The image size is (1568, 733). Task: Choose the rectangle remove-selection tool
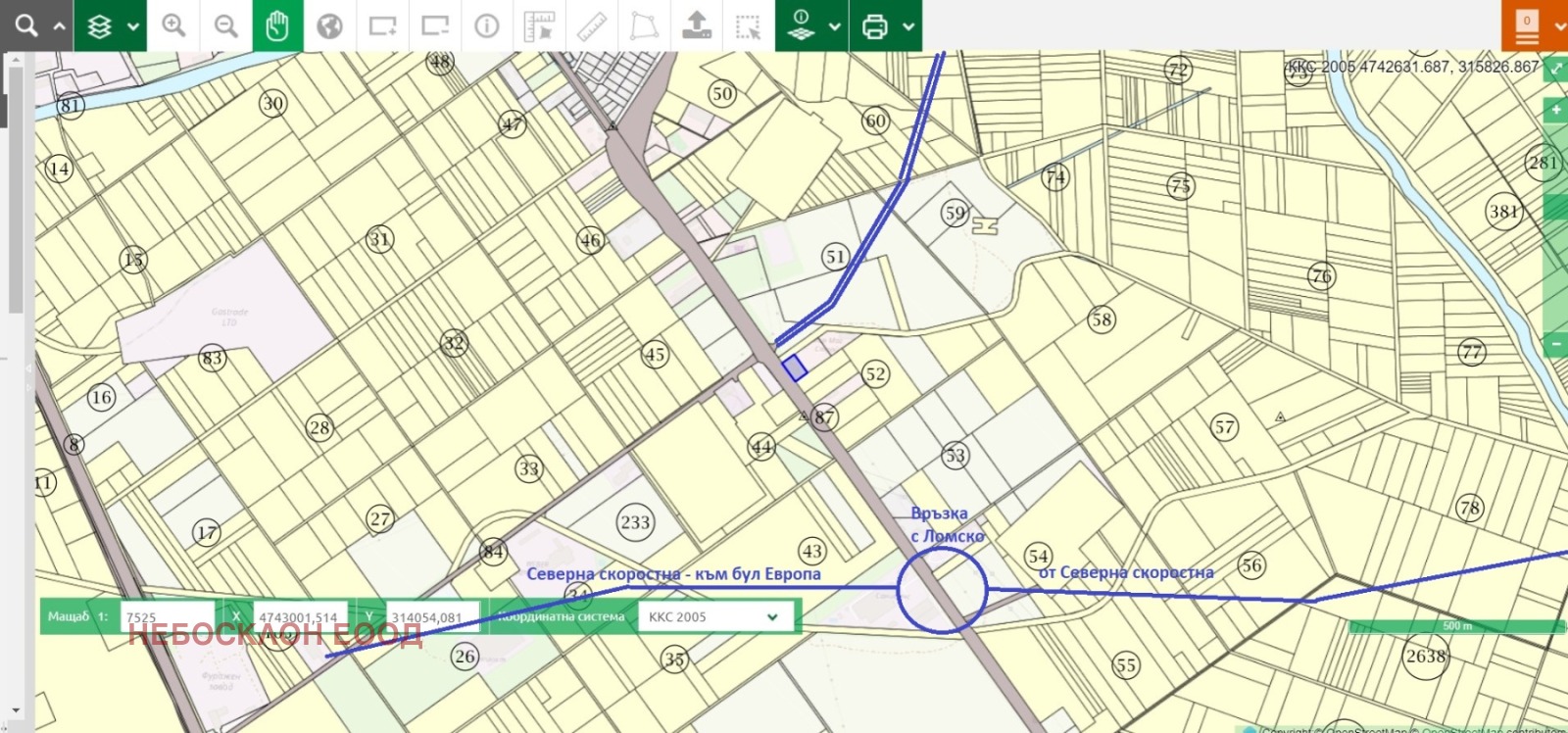[434, 26]
